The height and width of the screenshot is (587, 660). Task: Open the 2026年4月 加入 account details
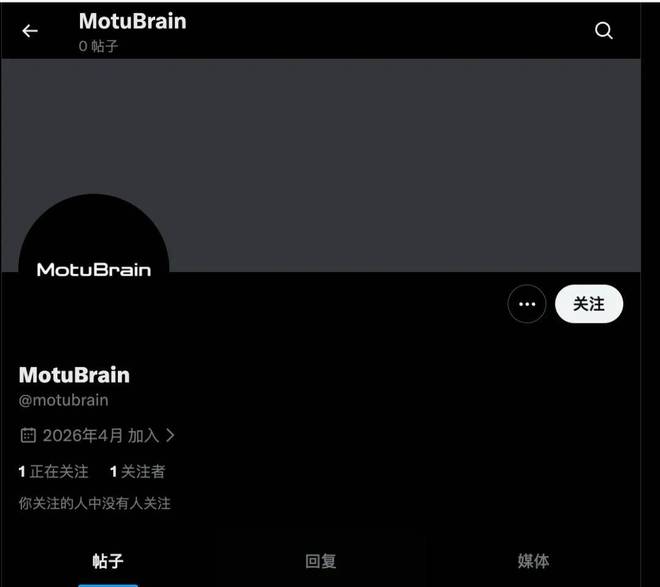coord(98,435)
